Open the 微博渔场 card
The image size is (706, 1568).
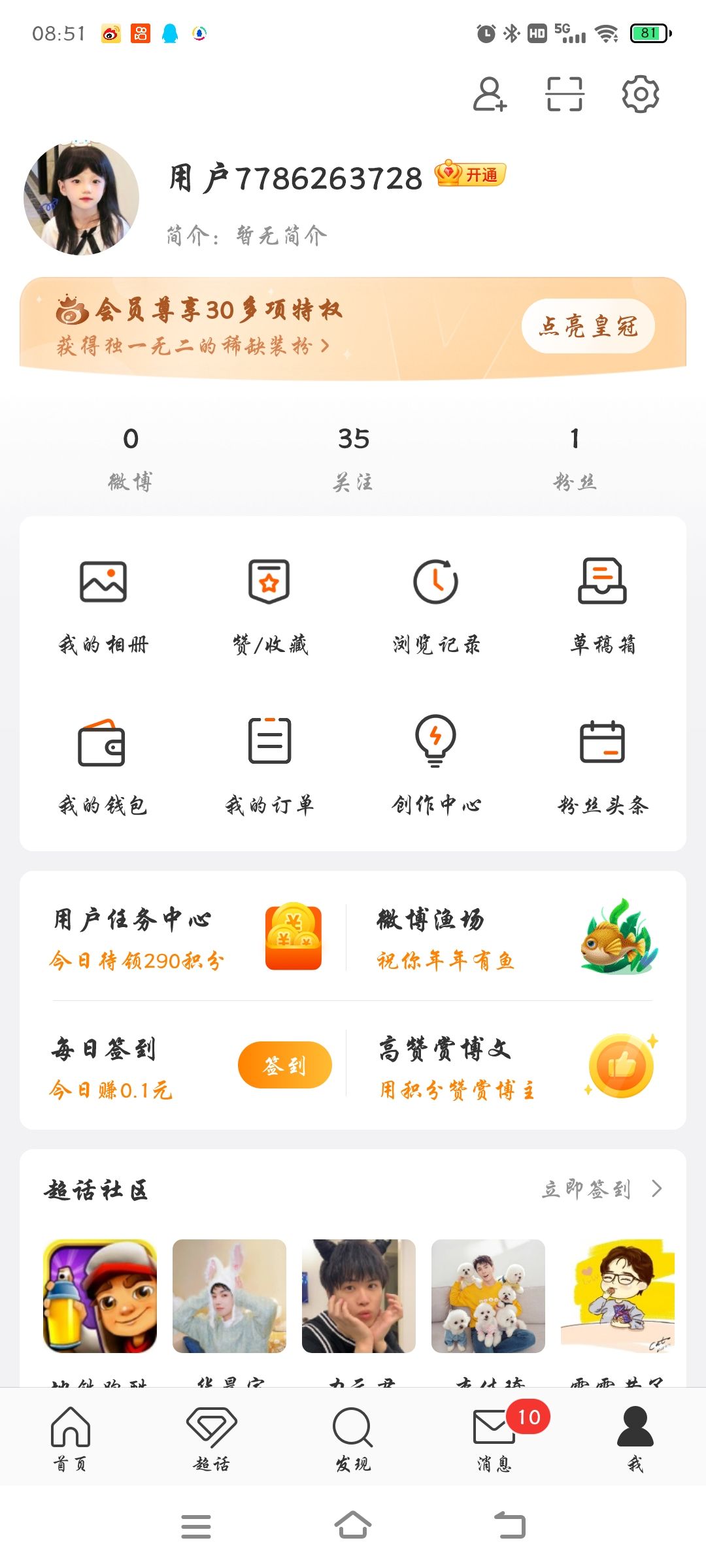pyautogui.click(x=516, y=938)
